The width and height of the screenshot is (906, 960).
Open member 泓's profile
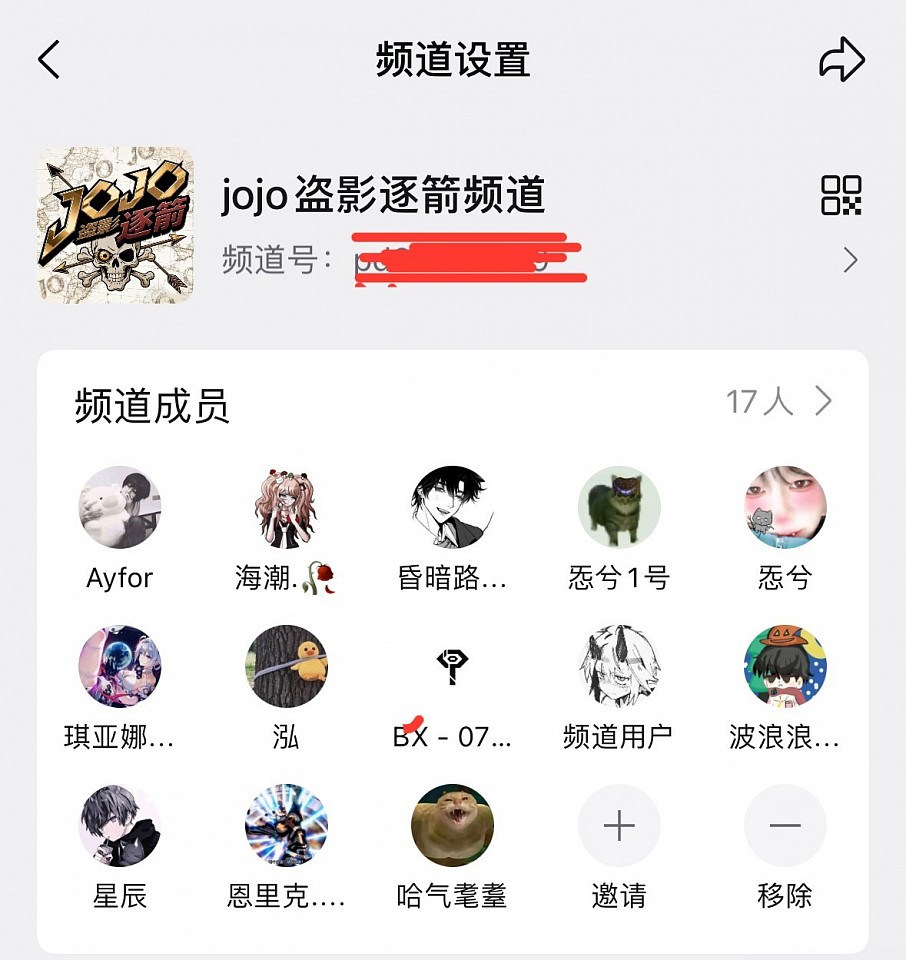click(x=286, y=667)
